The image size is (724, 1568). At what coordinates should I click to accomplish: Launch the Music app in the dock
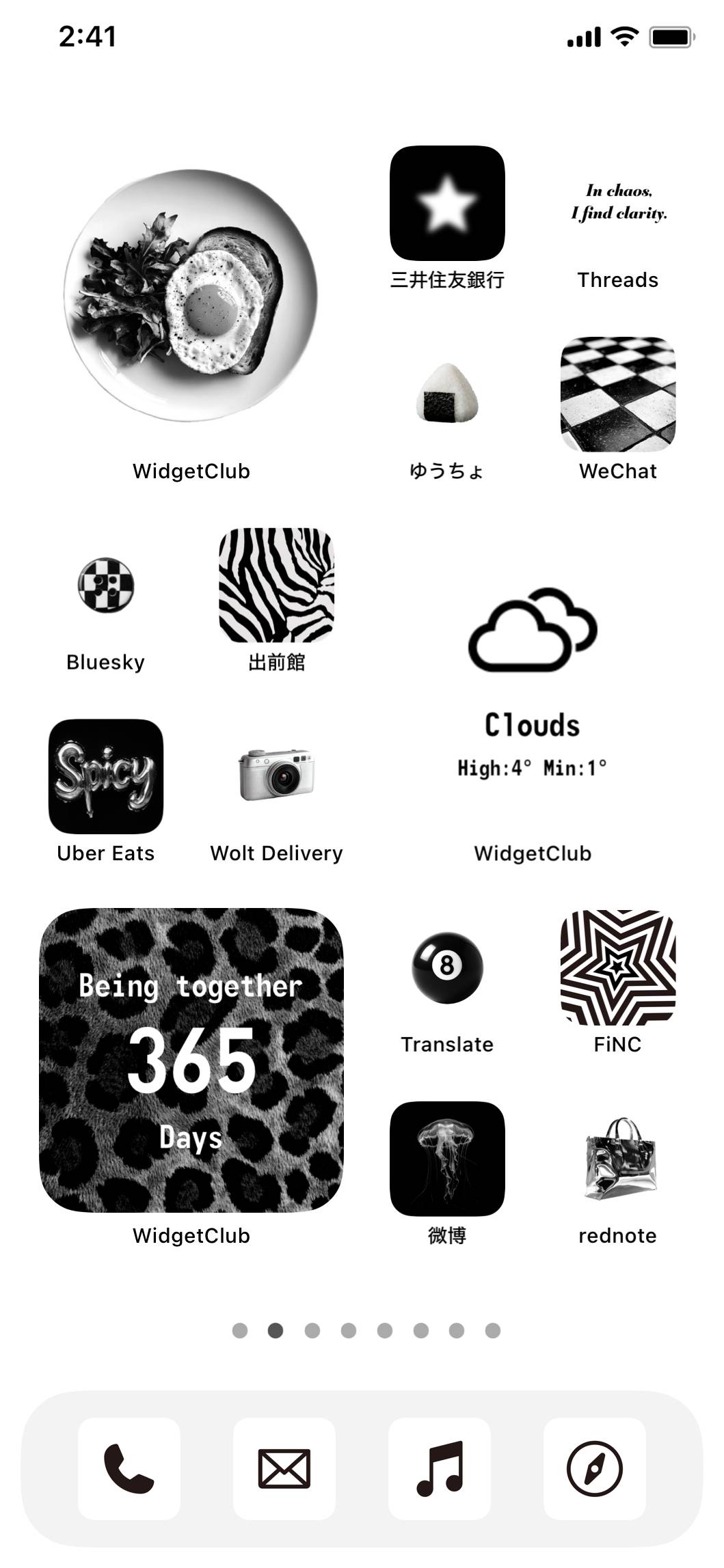pos(440,1469)
